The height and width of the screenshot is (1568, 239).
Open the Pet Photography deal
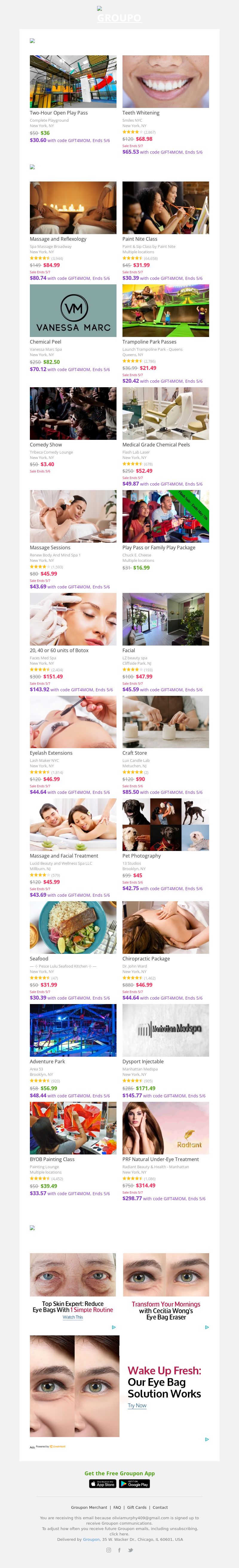pos(166,824)
